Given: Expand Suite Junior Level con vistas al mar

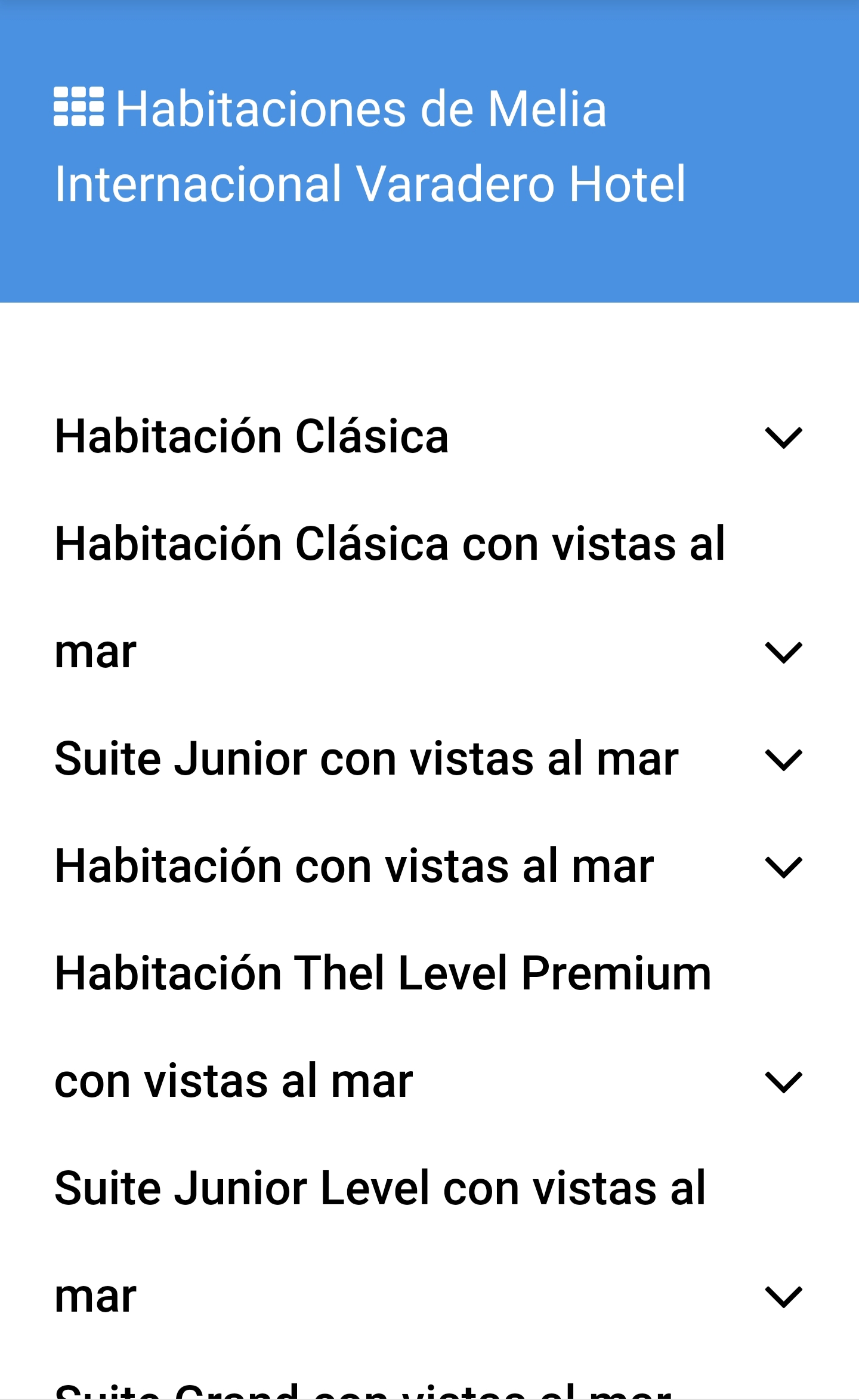Looking at the screenshot, I should coord(783,1297).
